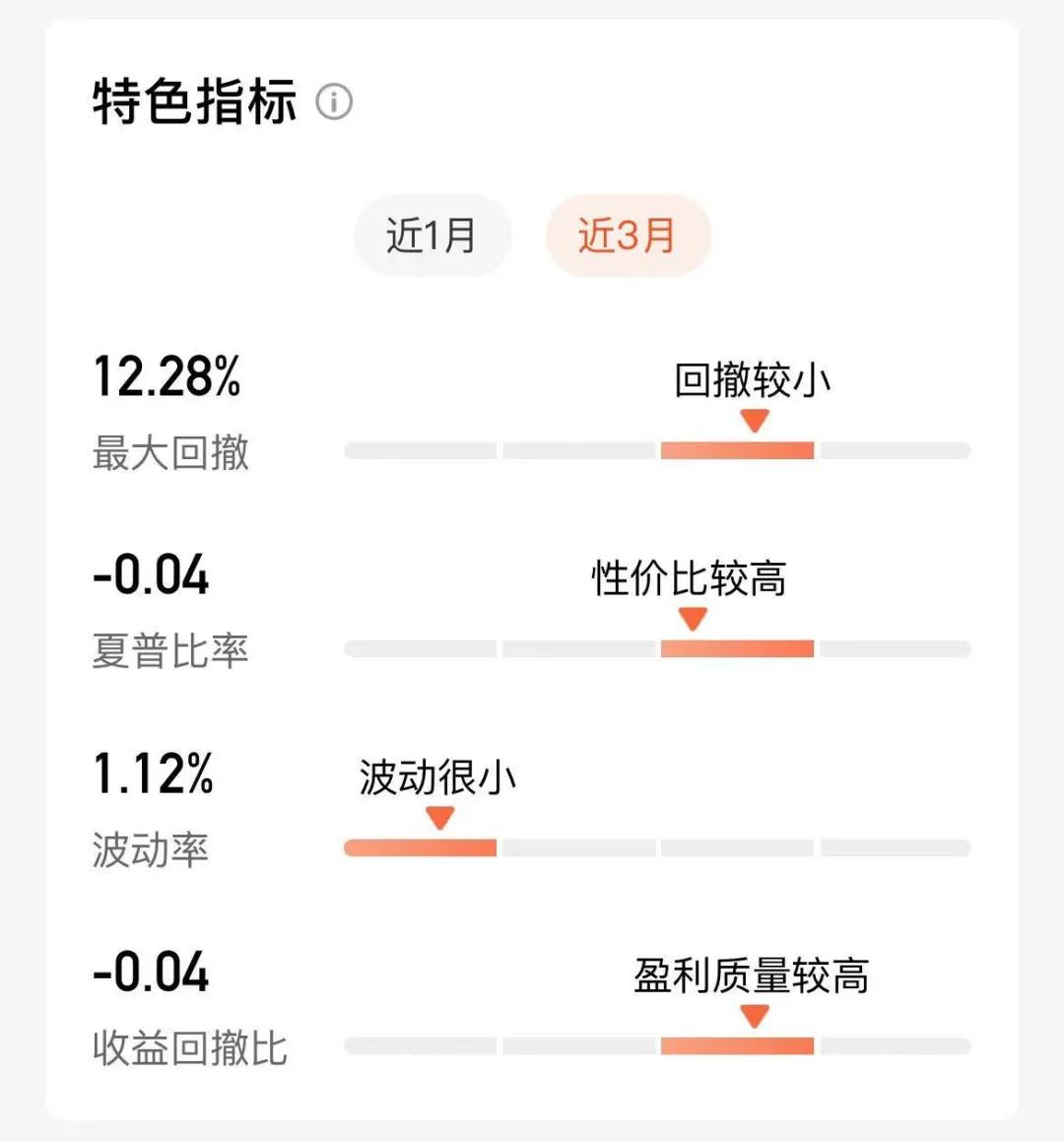Expand the 夏普比率 metric row

[169, 649]
